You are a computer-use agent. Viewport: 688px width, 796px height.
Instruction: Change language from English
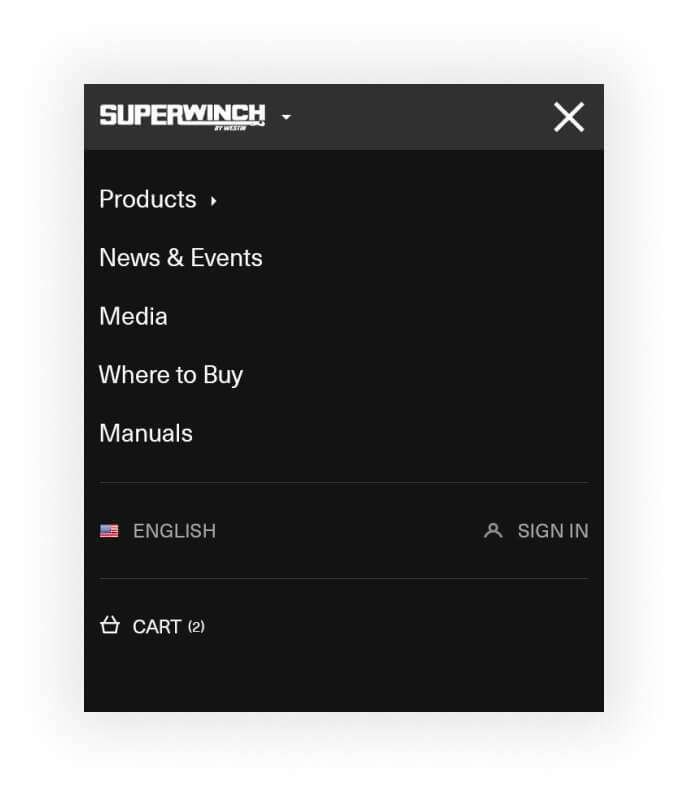(x=158, y=531)
